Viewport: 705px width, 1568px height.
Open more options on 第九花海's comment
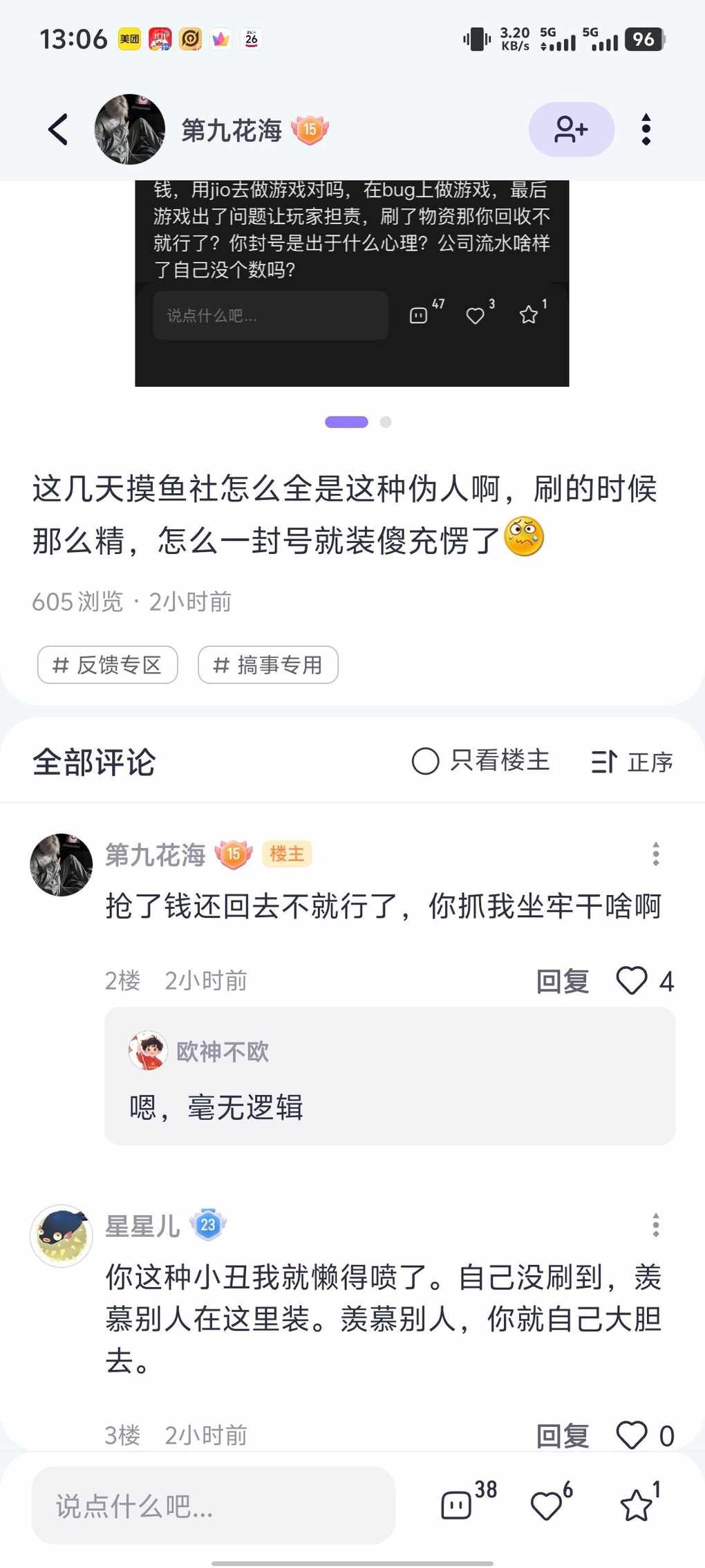[655, 854]
